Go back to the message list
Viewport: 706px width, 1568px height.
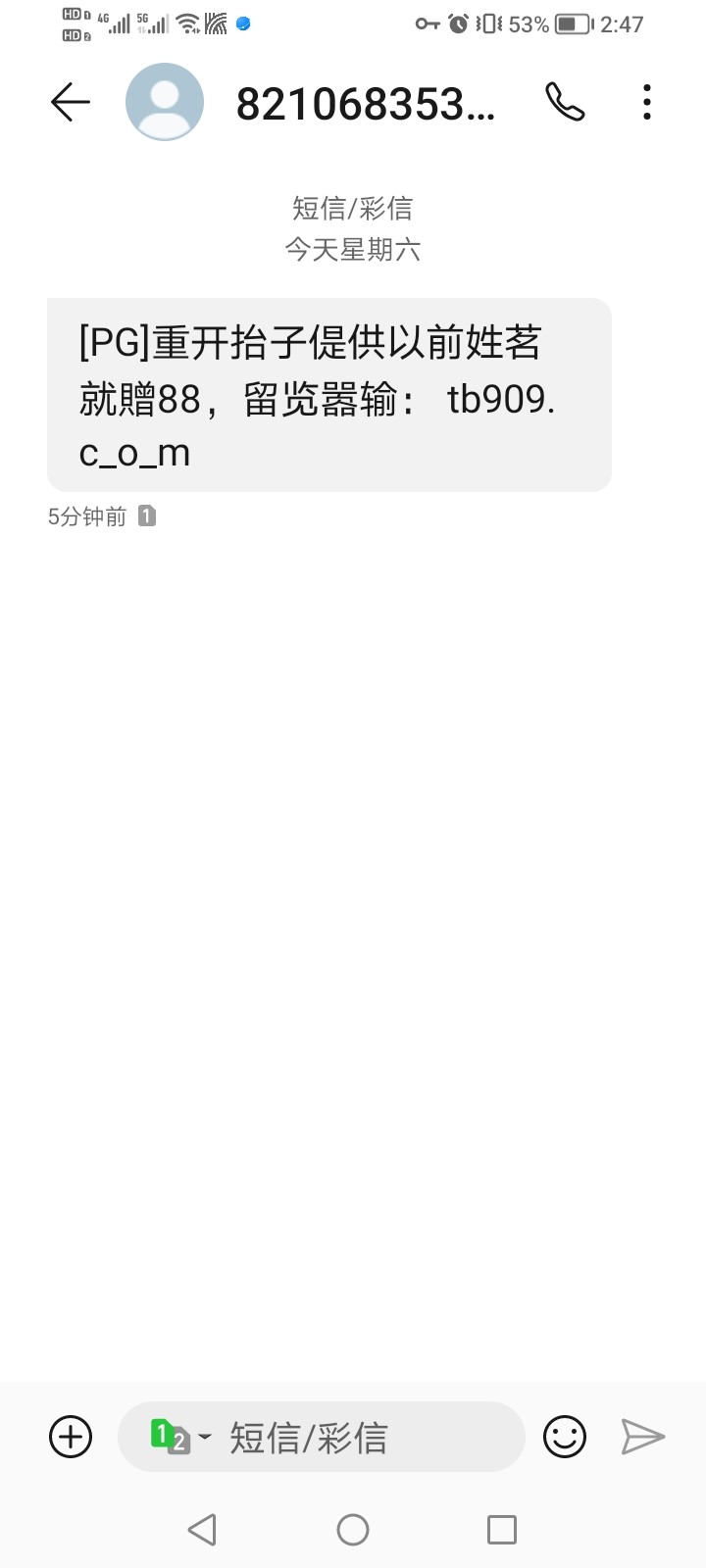71,102
